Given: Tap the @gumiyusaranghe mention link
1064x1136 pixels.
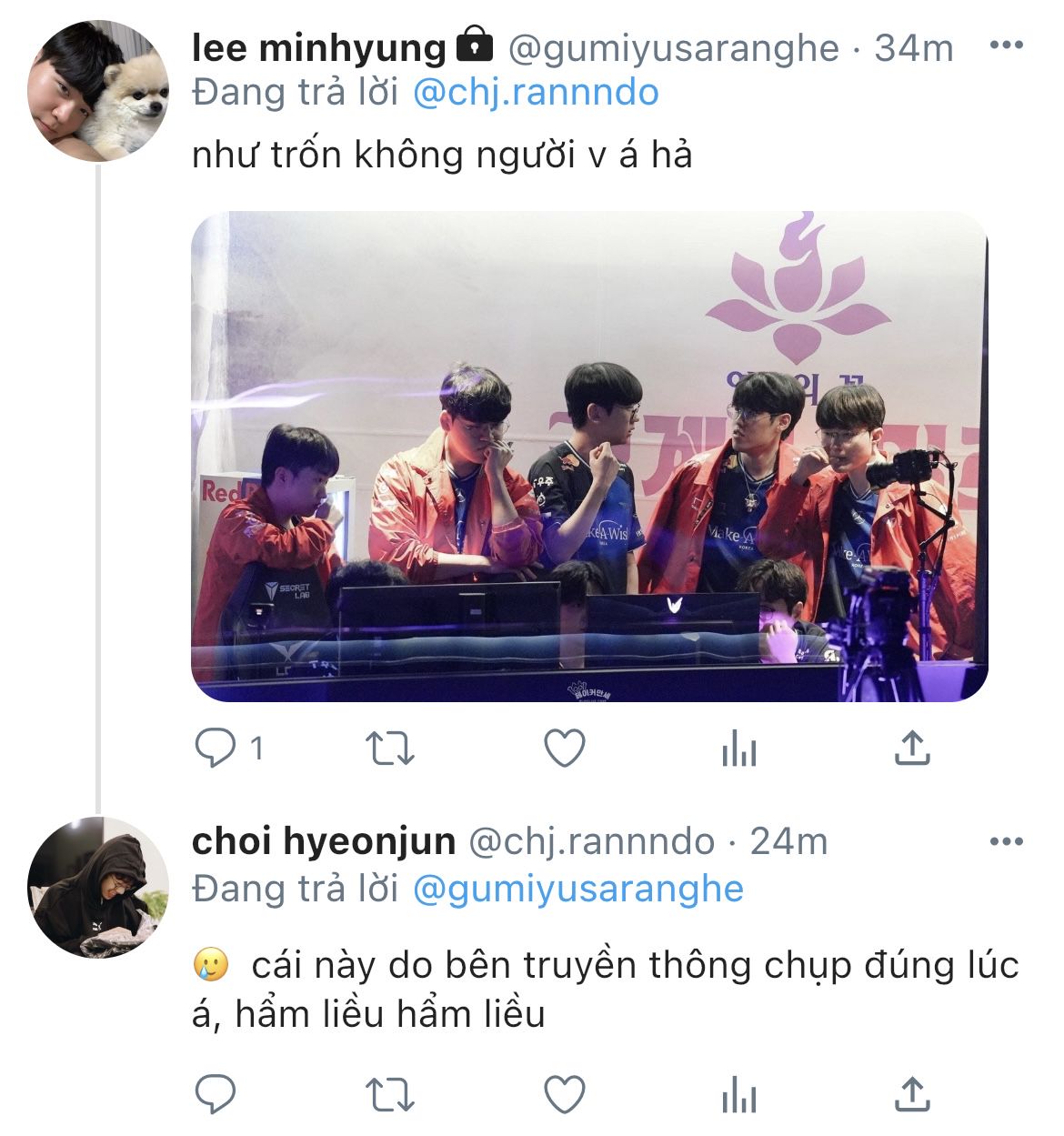Looking at the screenshot, I should point(578,889).
